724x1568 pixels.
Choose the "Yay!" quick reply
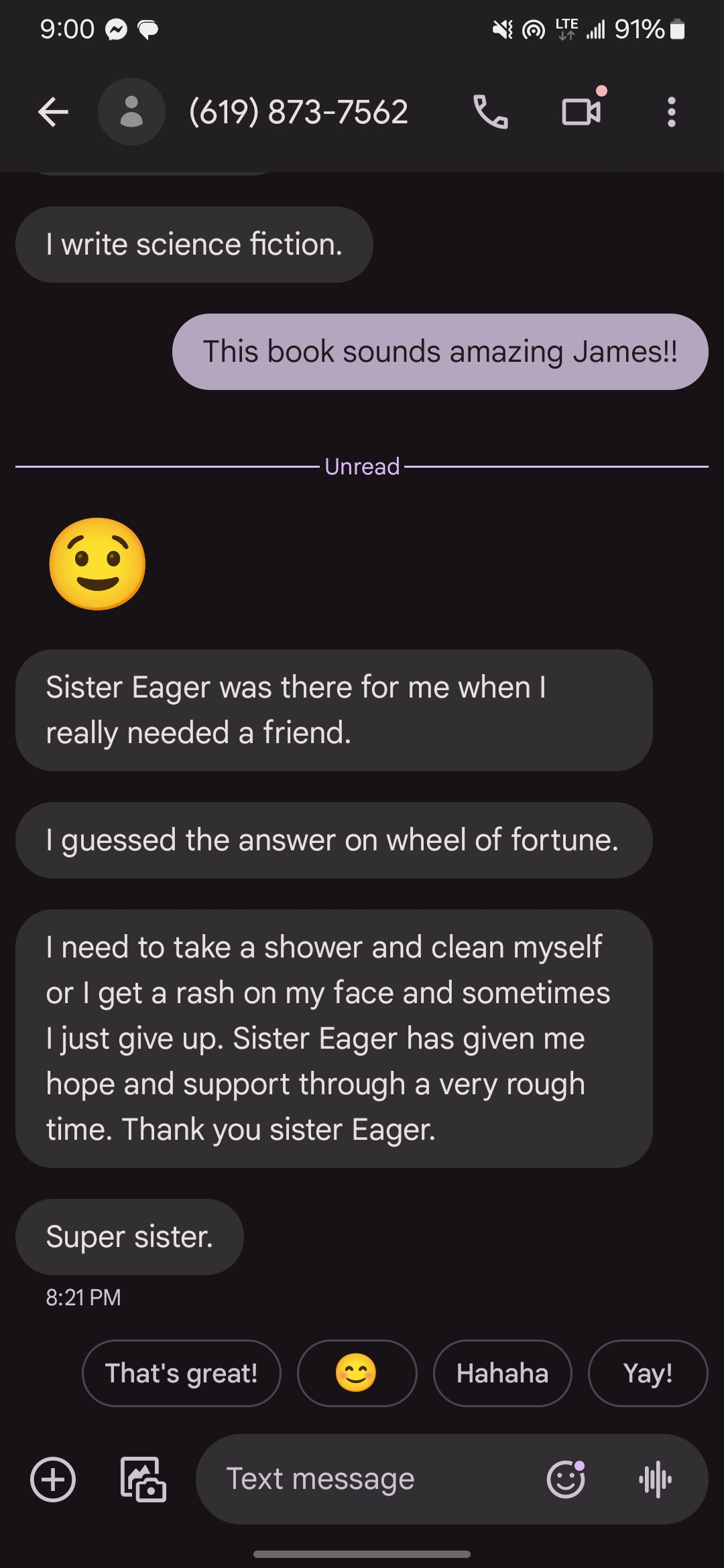click(647, 1373)
